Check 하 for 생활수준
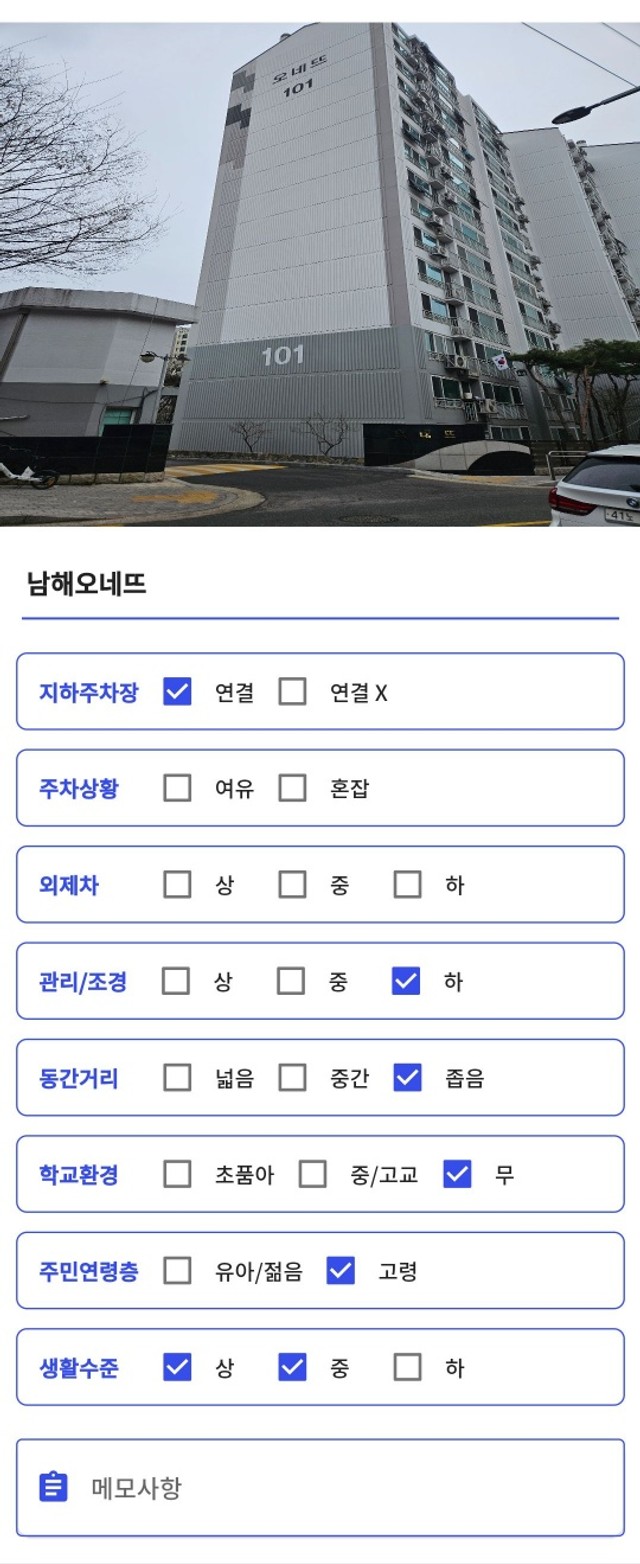The width and height of the screenshot is (640, 1564). click(407, 1367)
